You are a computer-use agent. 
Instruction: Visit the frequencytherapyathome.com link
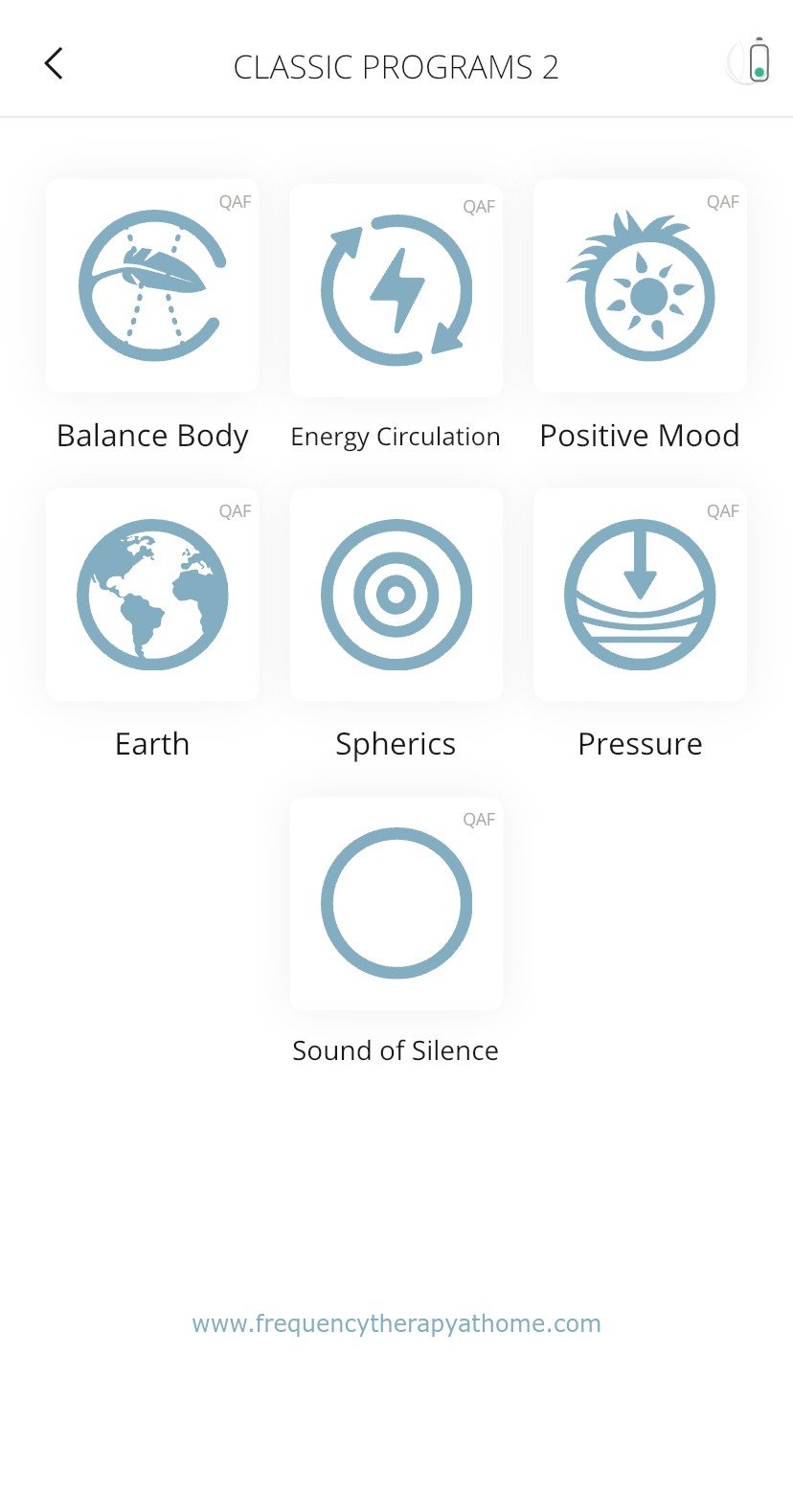[x=396, y=1323]
